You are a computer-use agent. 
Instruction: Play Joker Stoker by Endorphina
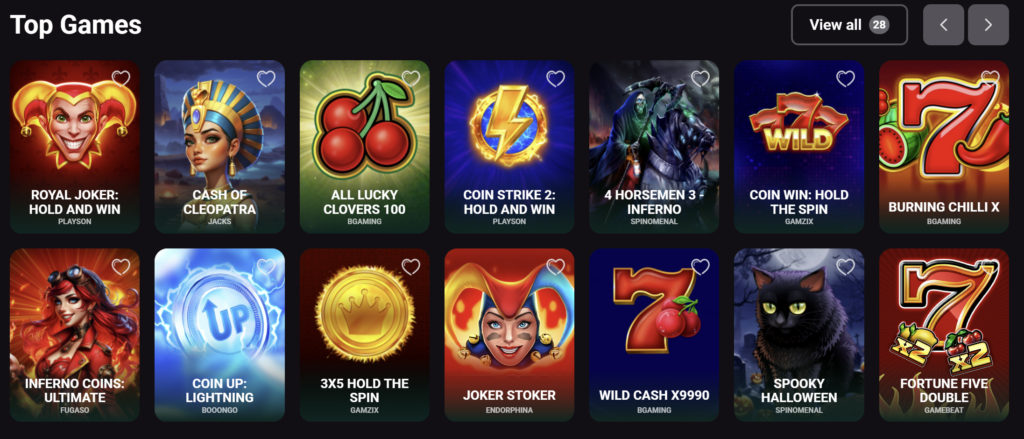510,330
